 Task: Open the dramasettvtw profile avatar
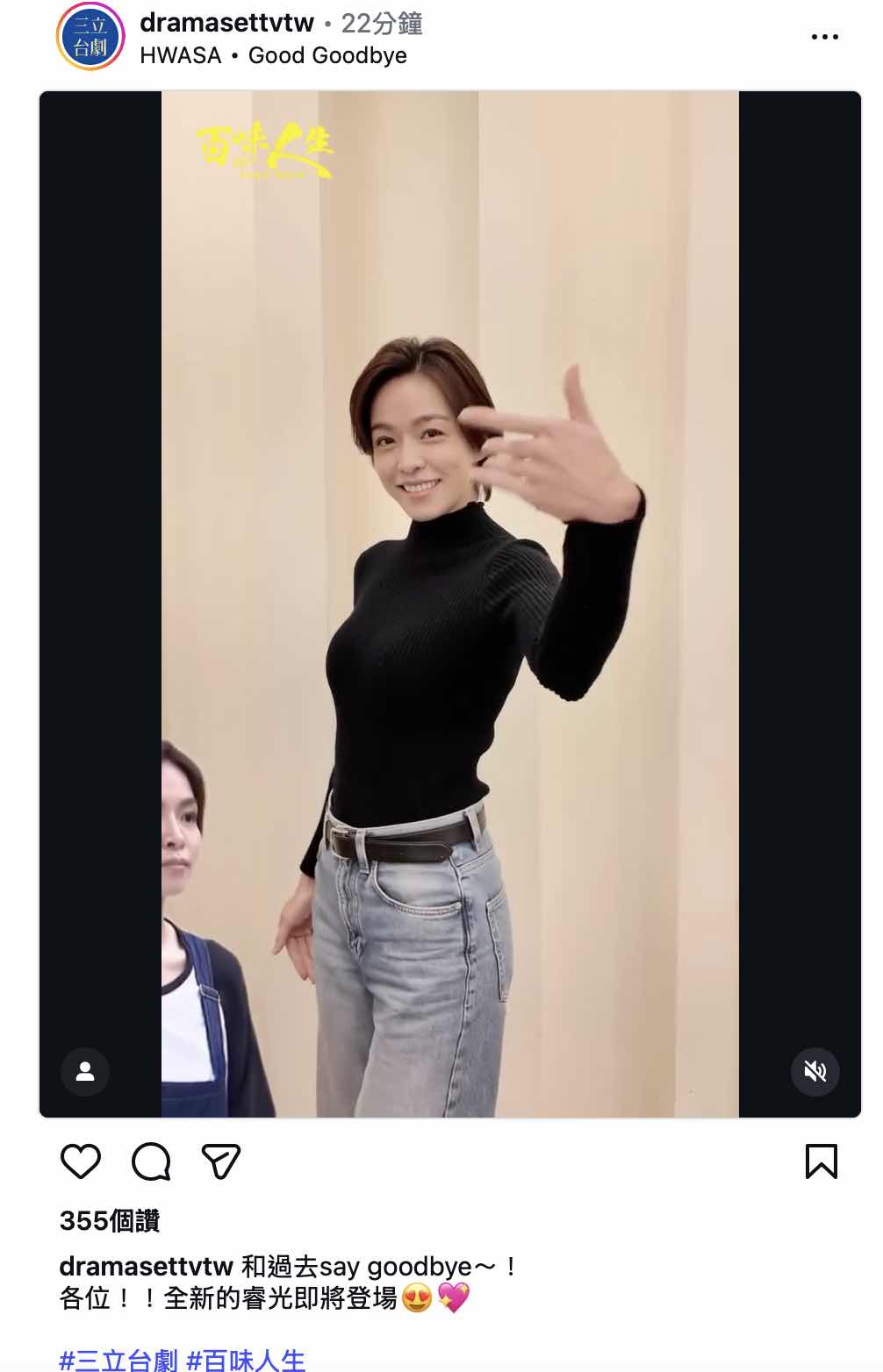(90, 37)
